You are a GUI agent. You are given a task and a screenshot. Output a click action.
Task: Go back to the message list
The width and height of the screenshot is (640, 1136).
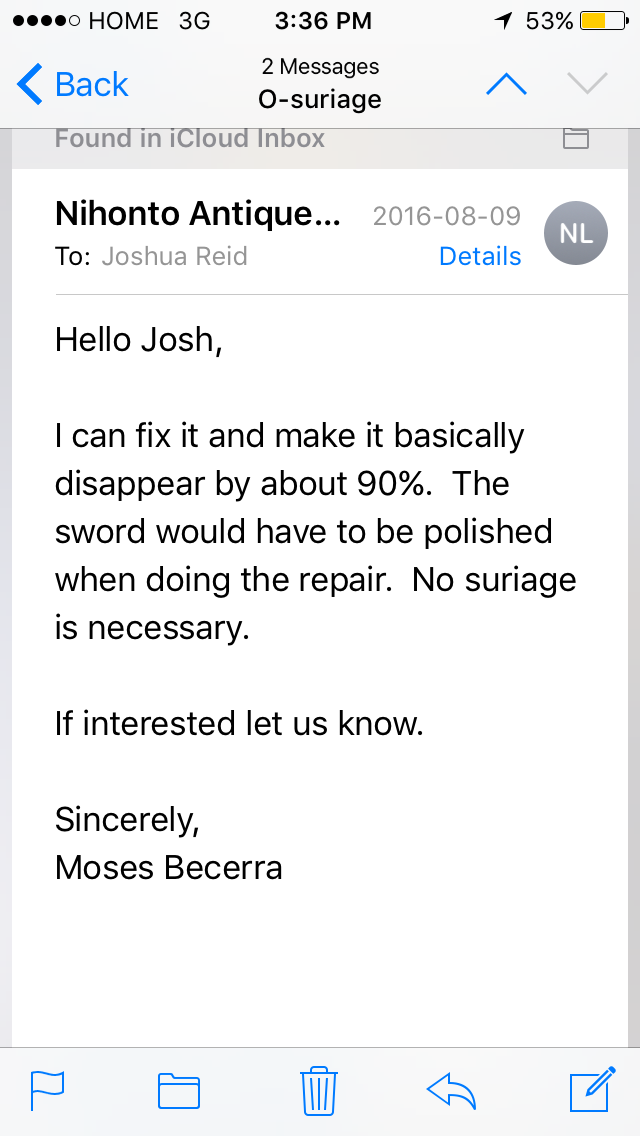72,84
